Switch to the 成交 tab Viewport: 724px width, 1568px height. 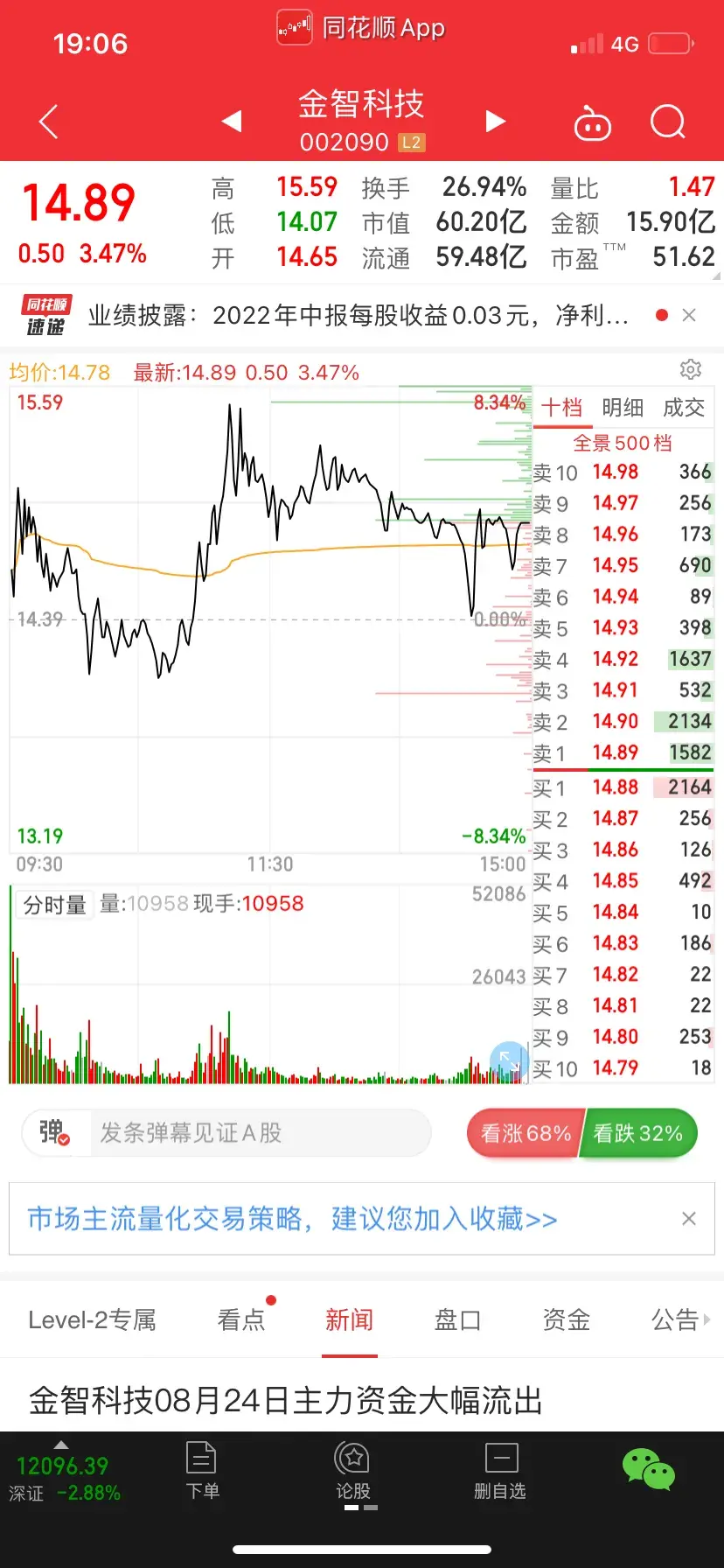coord(684,408)
